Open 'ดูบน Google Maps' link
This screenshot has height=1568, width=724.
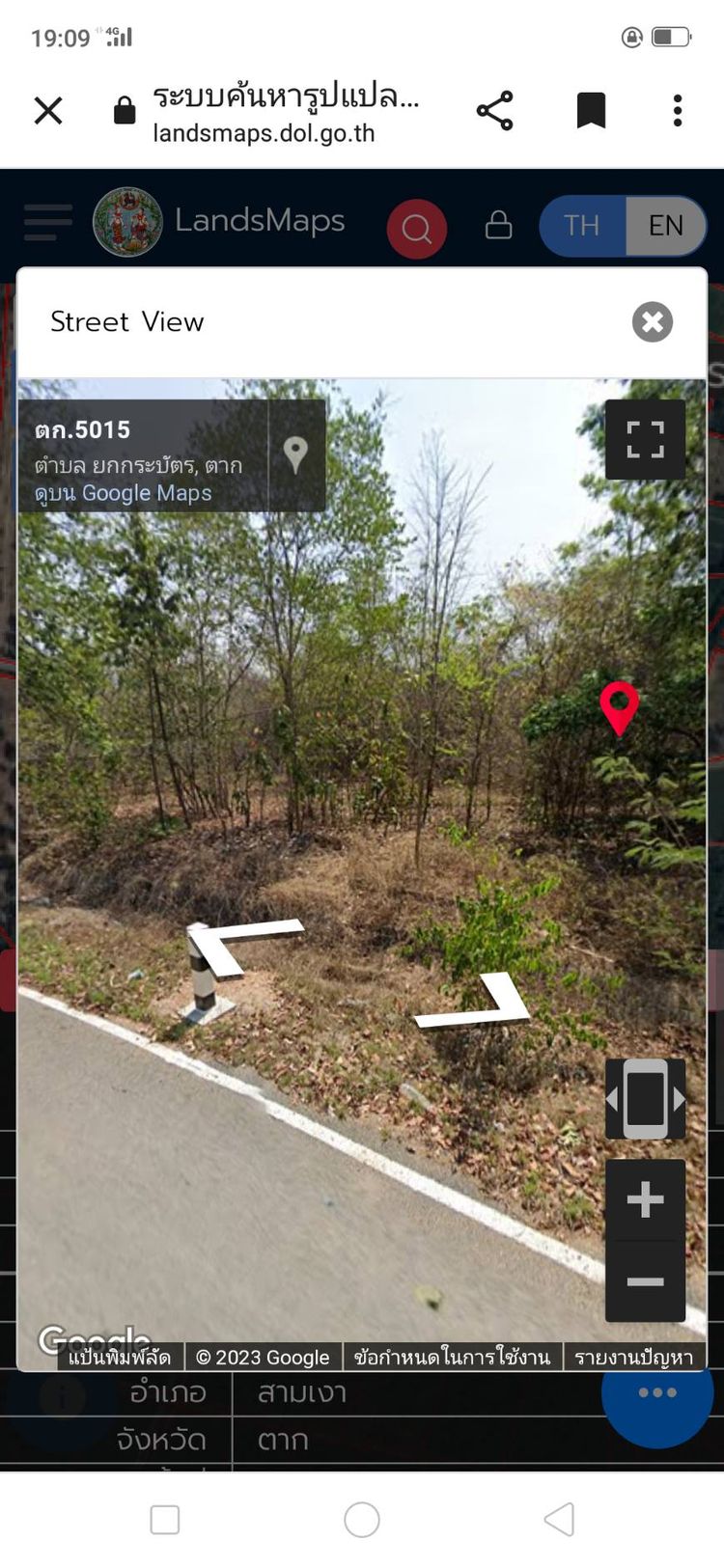124,493
